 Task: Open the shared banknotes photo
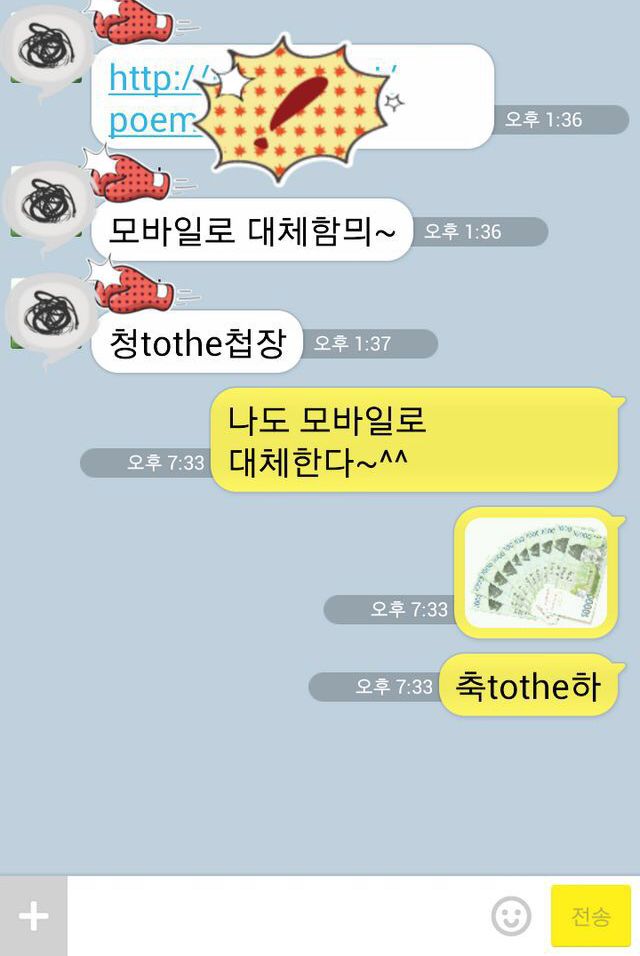(536, 572)
